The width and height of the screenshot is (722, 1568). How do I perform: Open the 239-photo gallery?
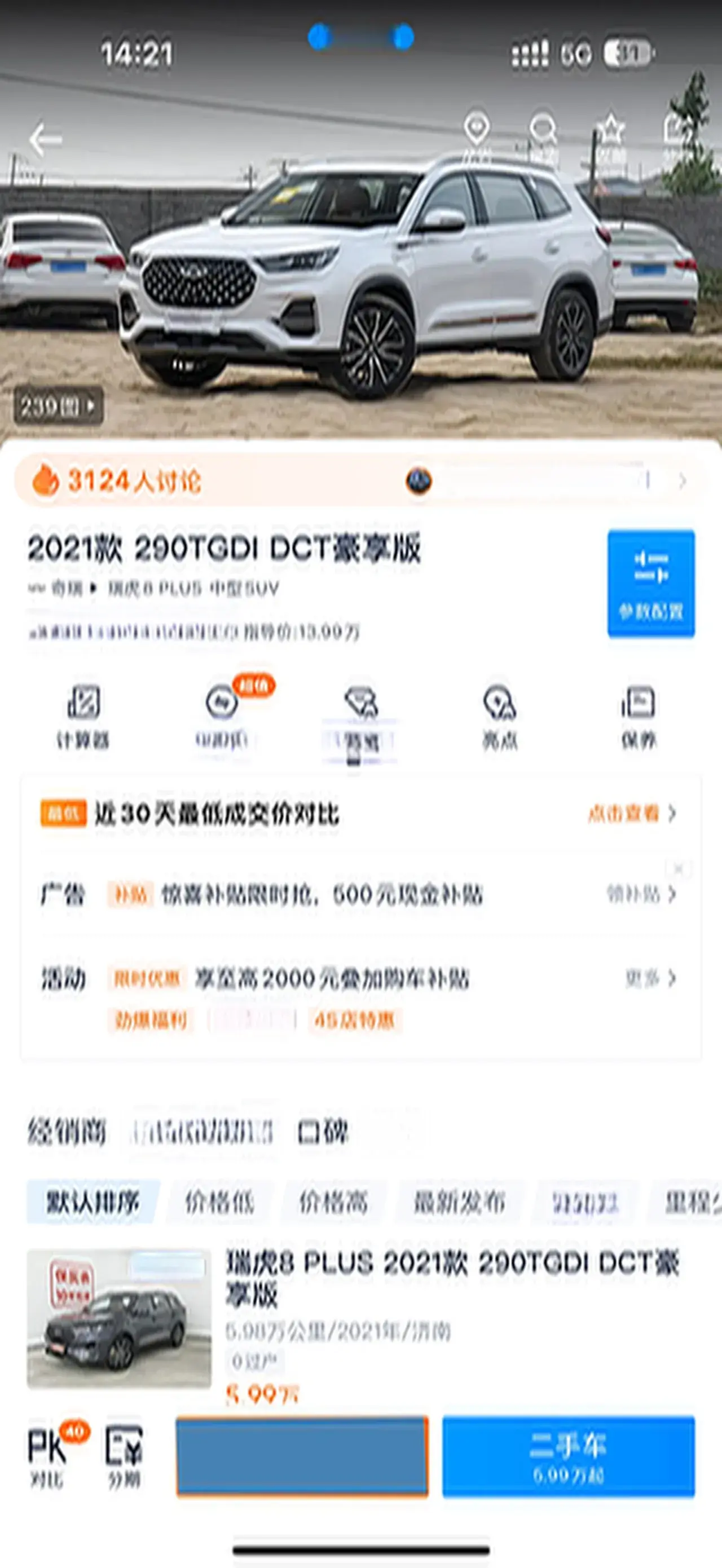click(59, 405)
